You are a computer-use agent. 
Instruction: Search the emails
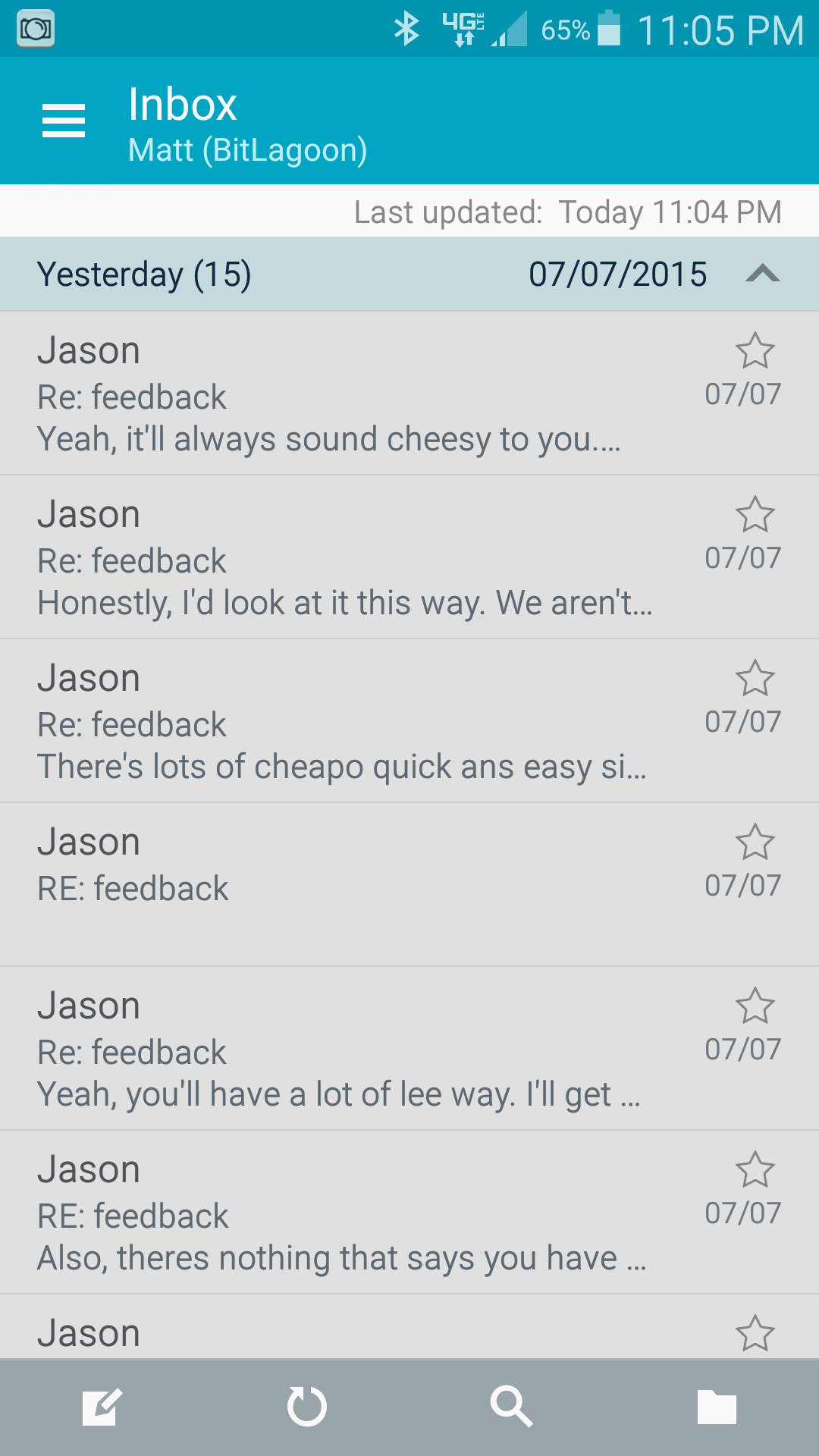pyautogui.click(x=512, y=1407)
